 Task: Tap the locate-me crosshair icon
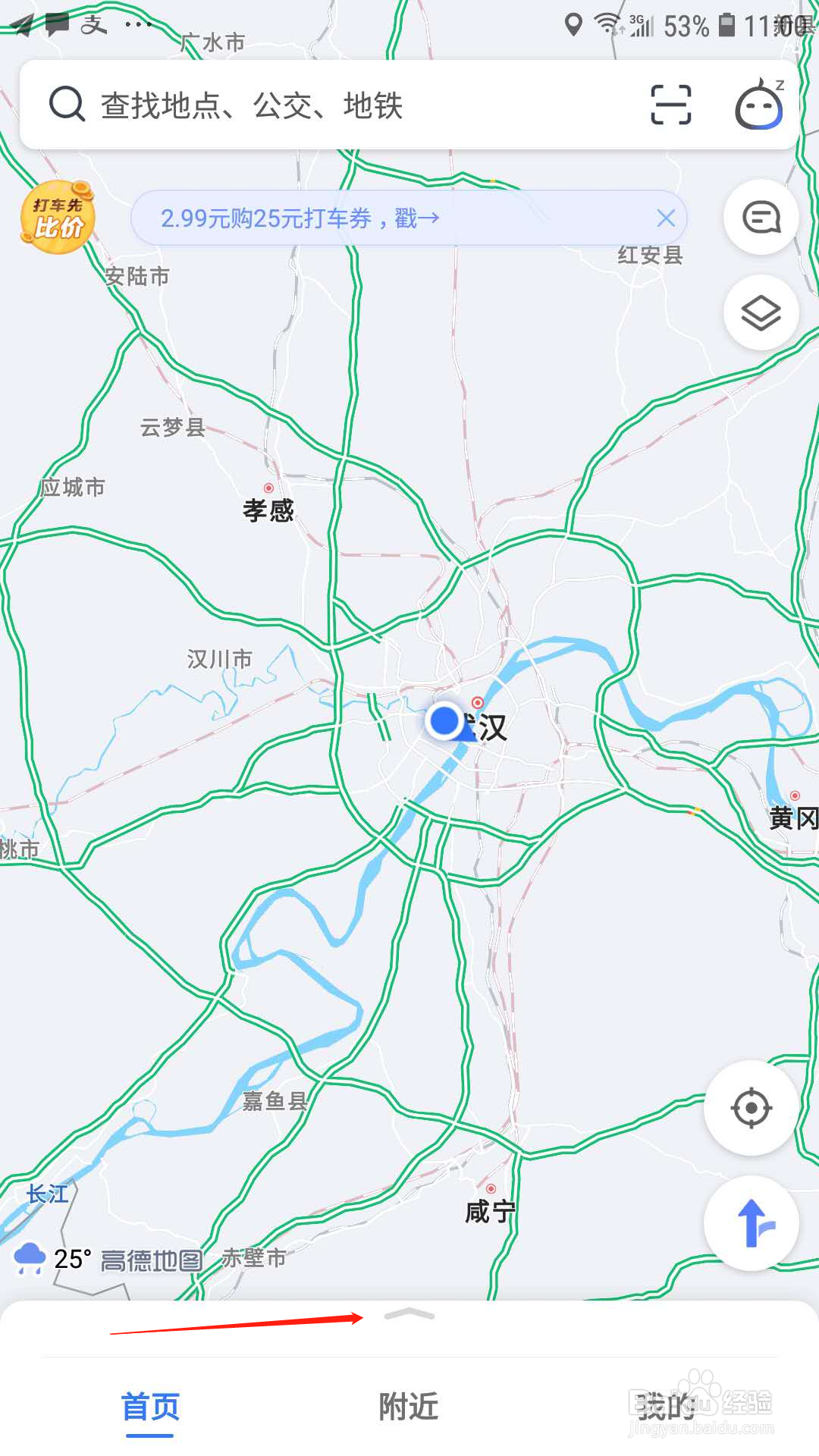coord(750,1108)
